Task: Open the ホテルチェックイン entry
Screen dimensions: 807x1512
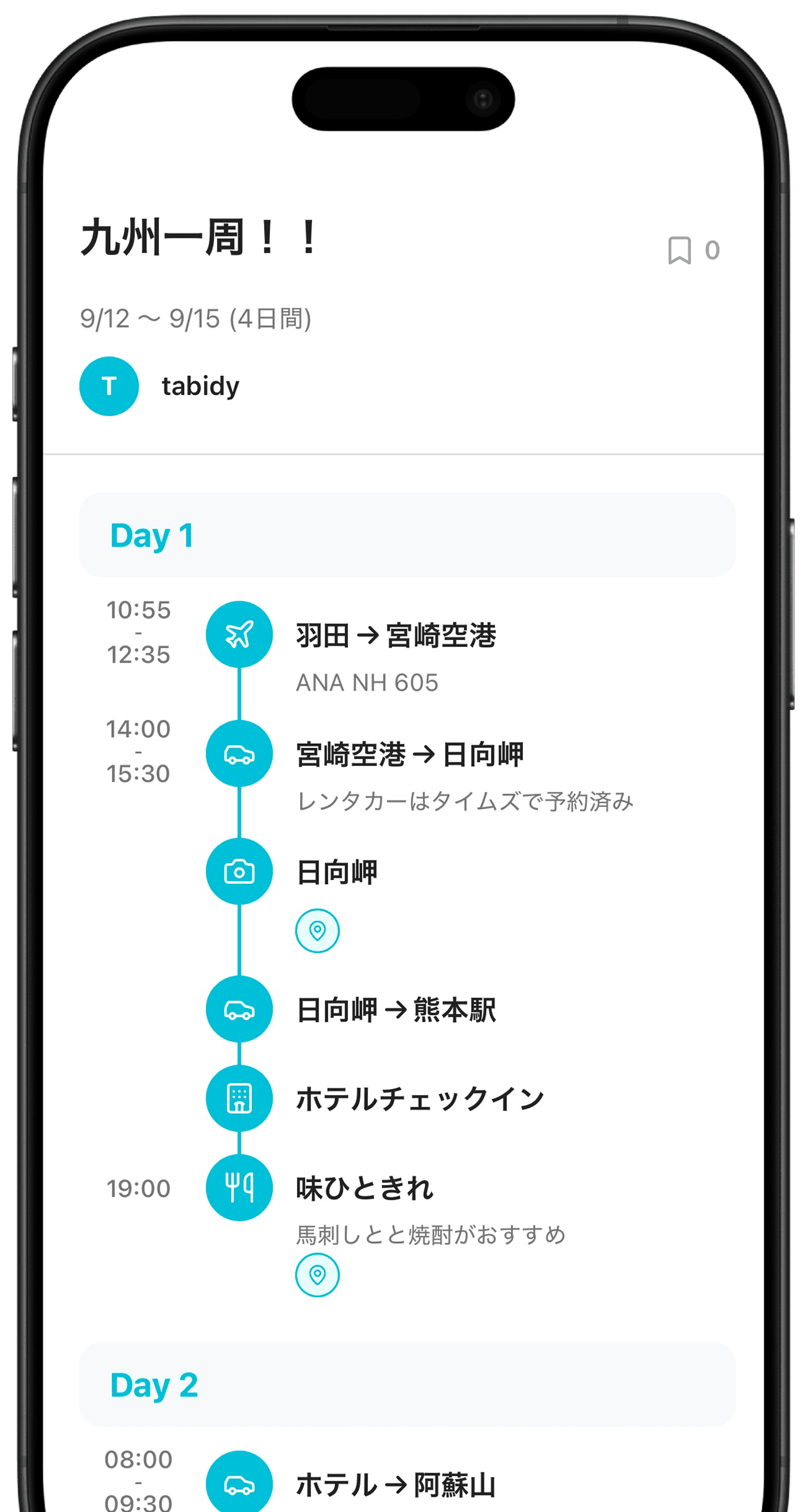Action: 419,1099
